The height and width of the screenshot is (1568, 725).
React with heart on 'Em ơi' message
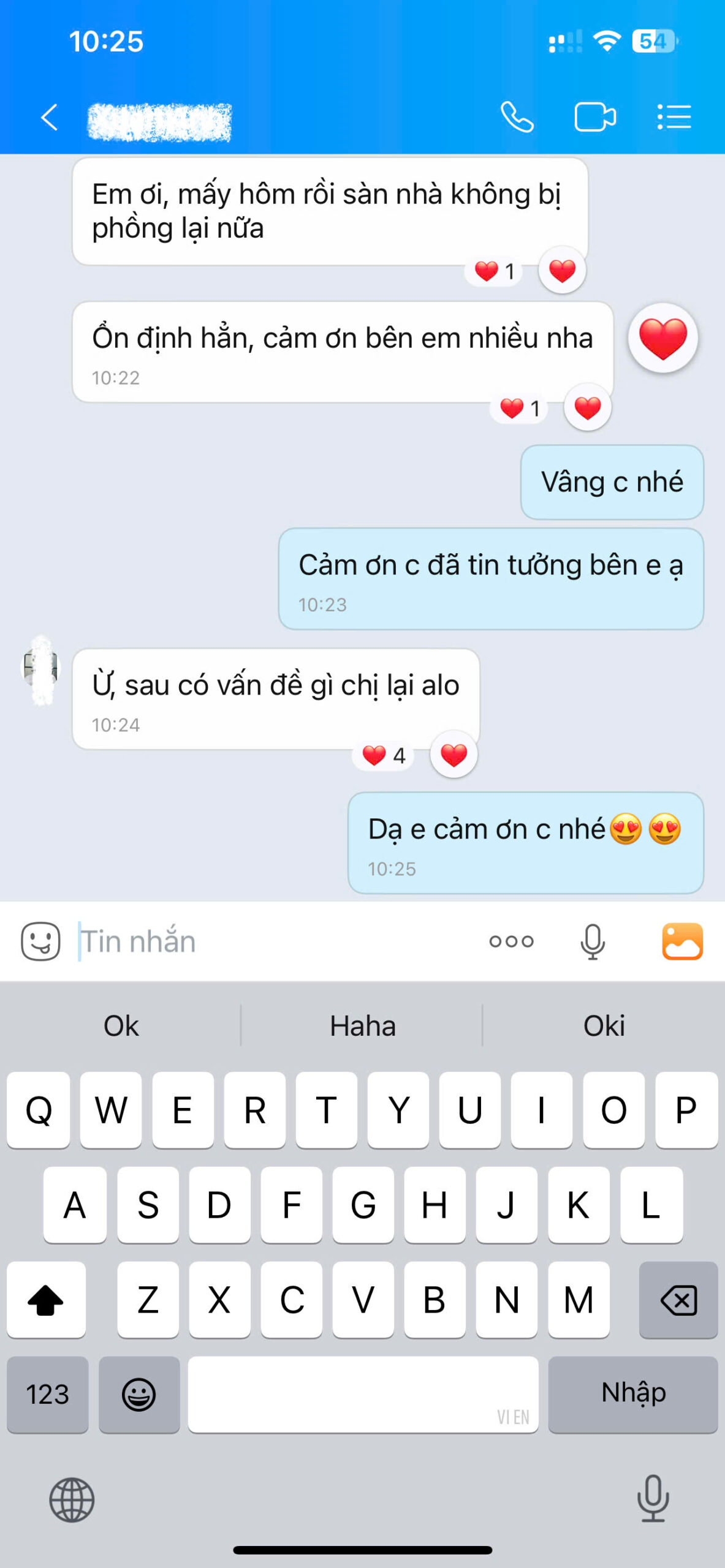(x=562, y=271)
